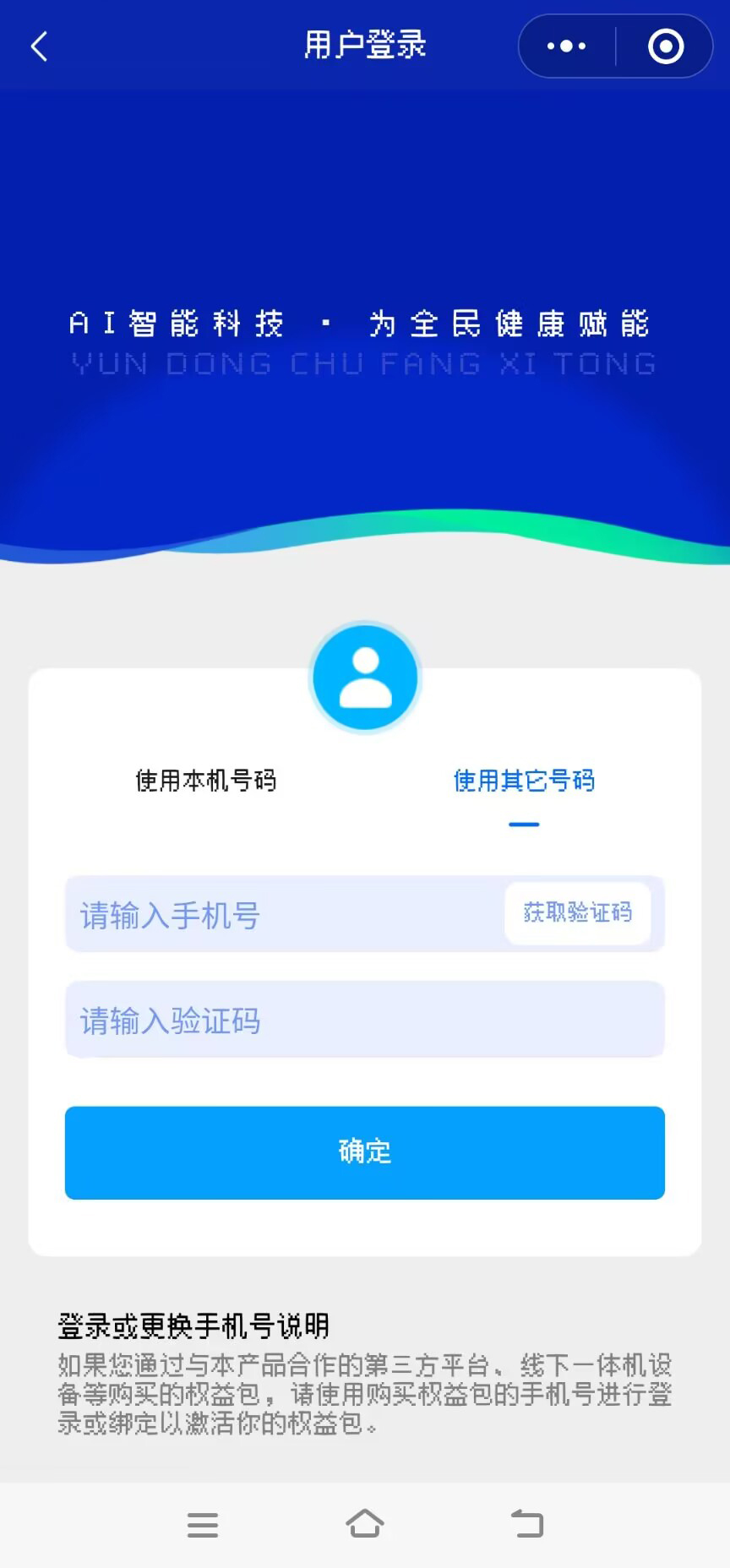Focus the 请输入验证码 code field
Screen dimensions: 730x1568
point(365,1020)
